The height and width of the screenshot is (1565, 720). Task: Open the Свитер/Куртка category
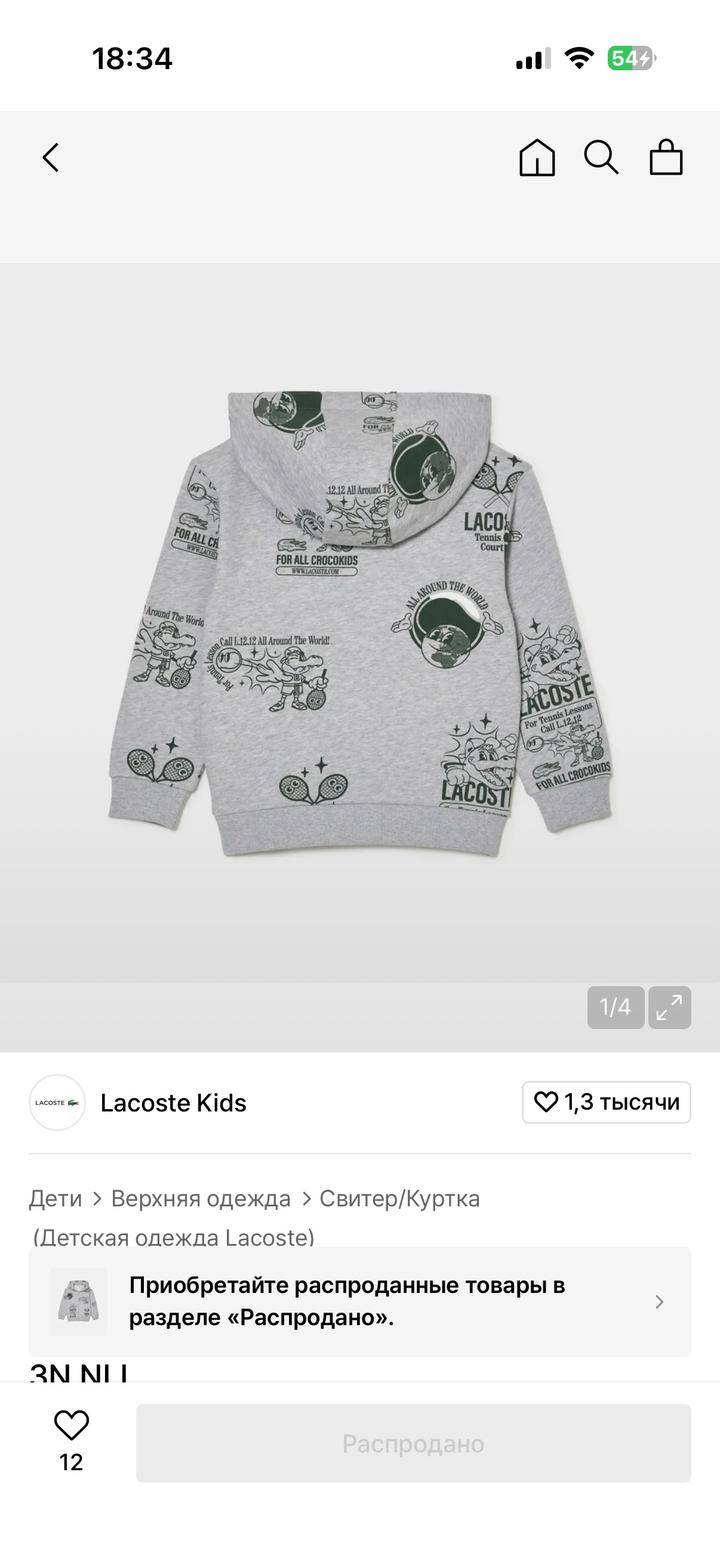400,1198
